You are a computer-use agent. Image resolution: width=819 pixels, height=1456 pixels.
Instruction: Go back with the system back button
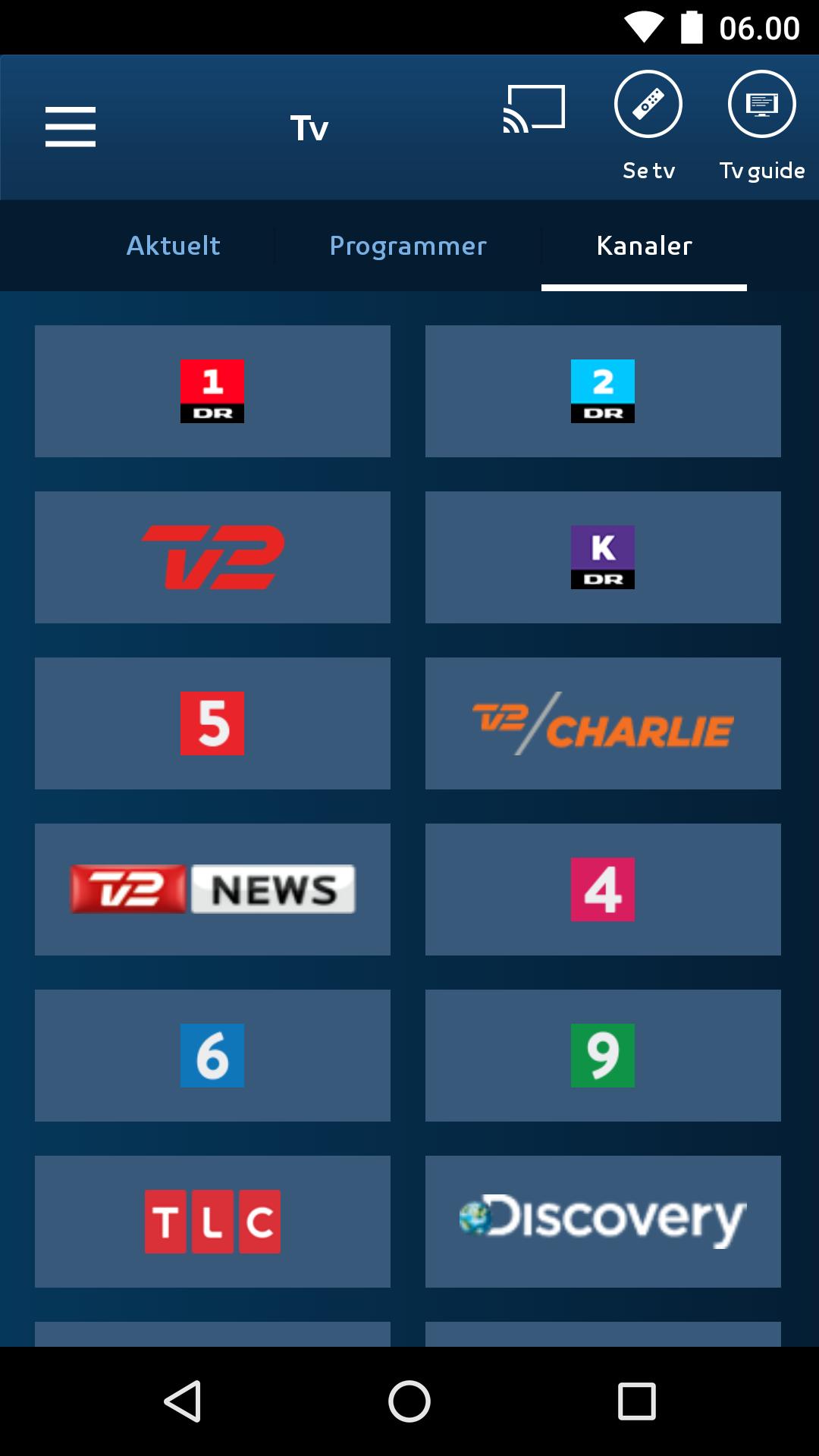pyautogui.click(x=183, y=1401)
